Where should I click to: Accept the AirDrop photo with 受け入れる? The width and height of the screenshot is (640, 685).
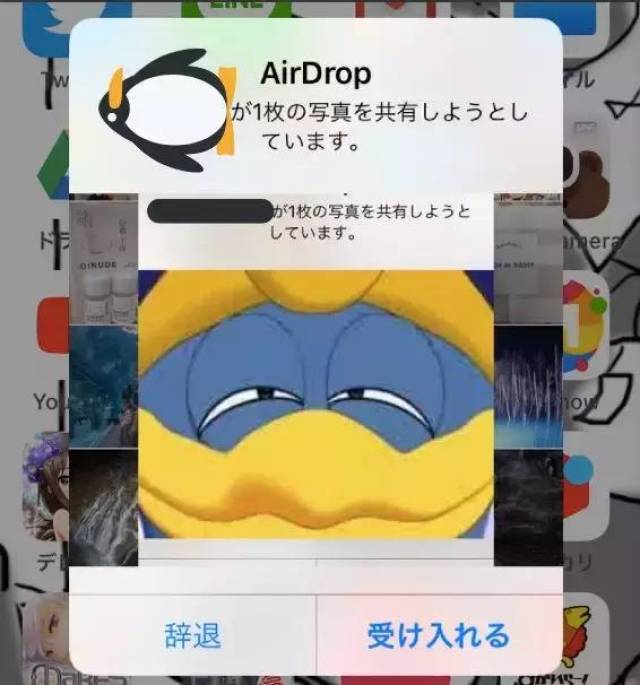click(x=438, y=634)
